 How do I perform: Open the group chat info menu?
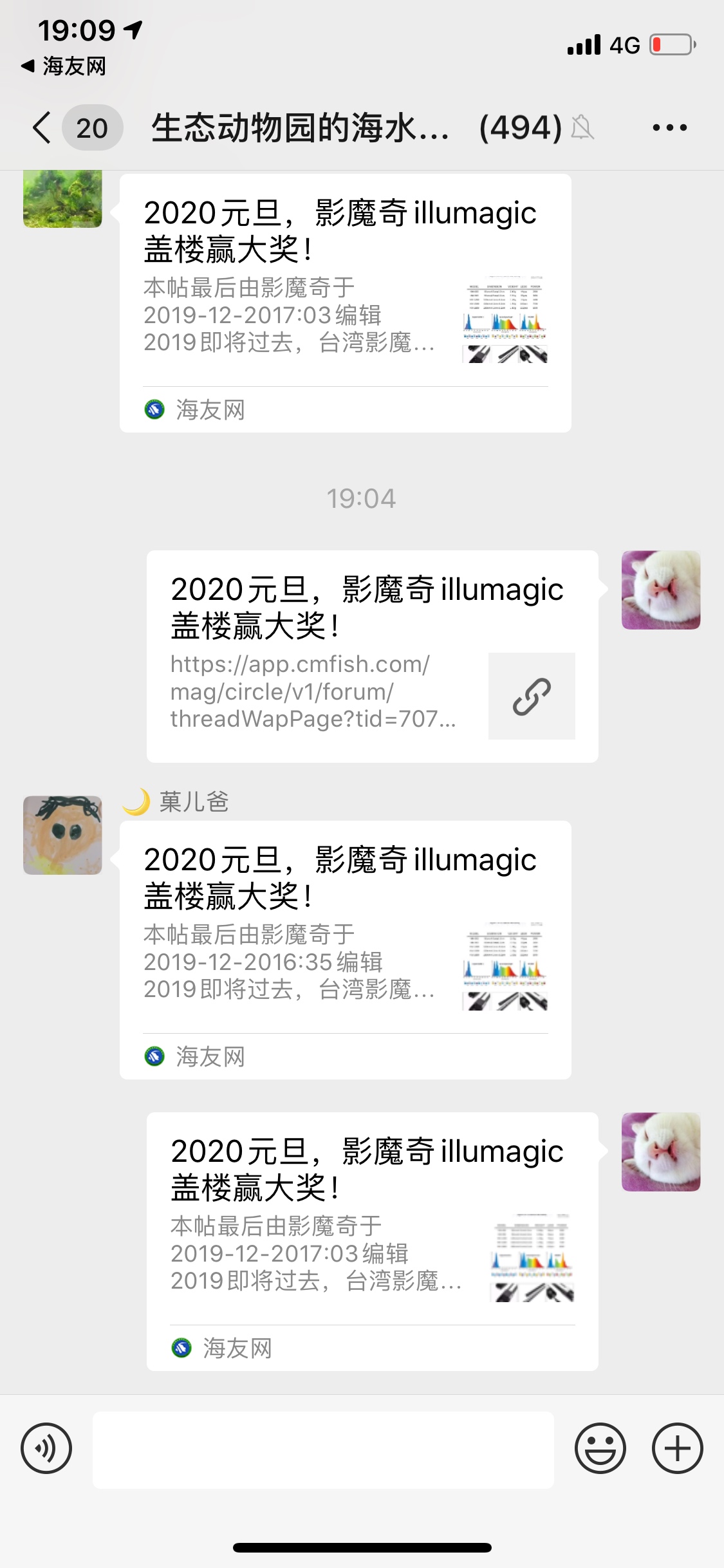pos(669,127)
